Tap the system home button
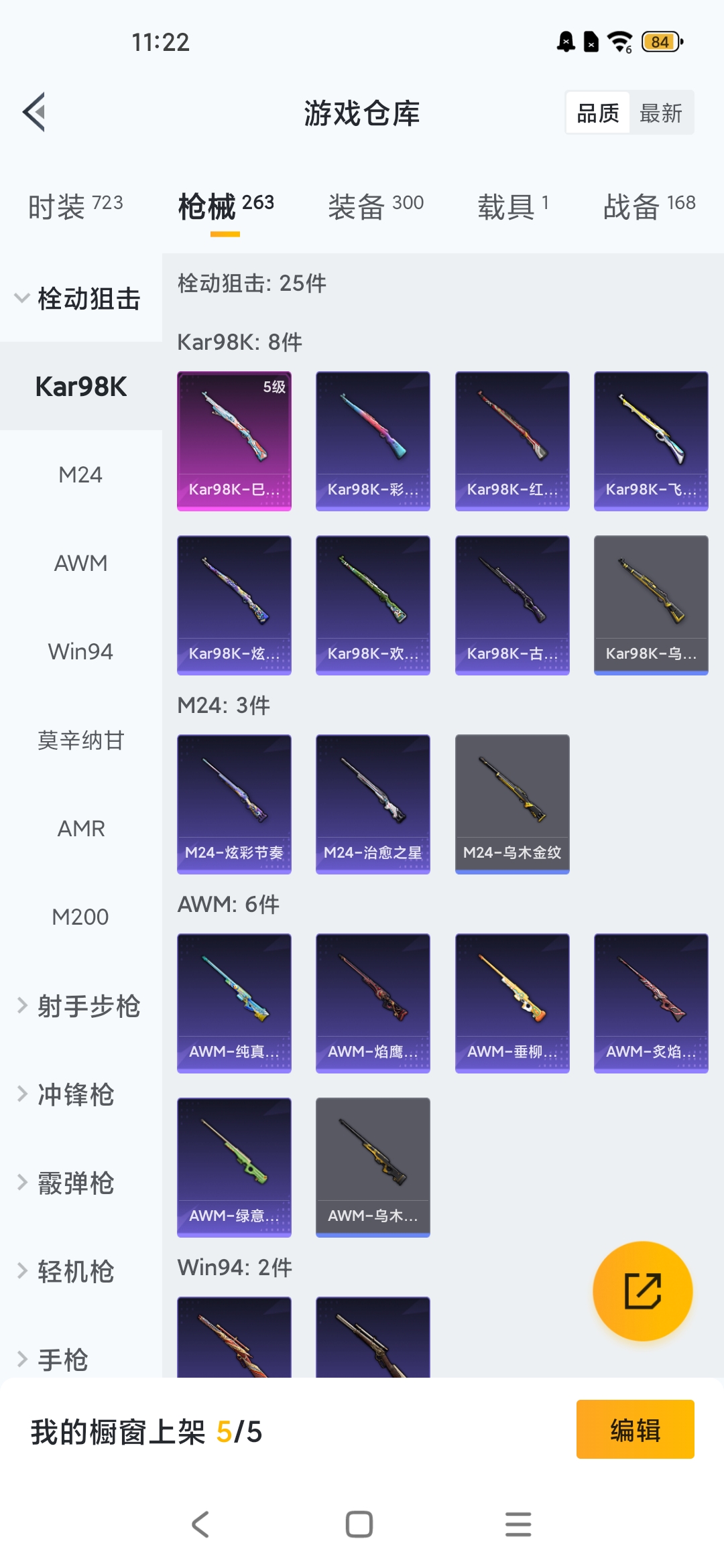Viewport: 724px width, 1568px height. [359, 1524]
